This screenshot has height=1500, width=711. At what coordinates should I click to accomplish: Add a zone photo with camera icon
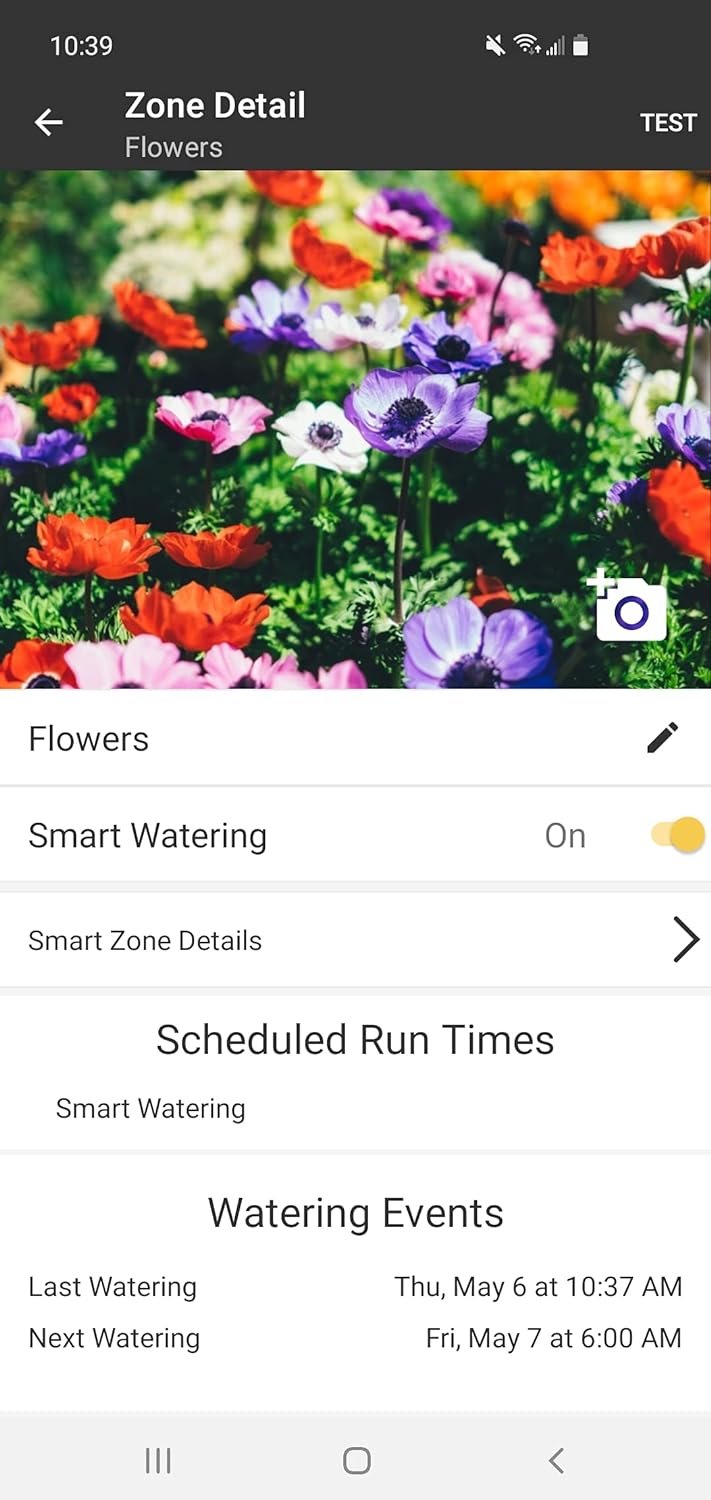(x=628, y=606)
